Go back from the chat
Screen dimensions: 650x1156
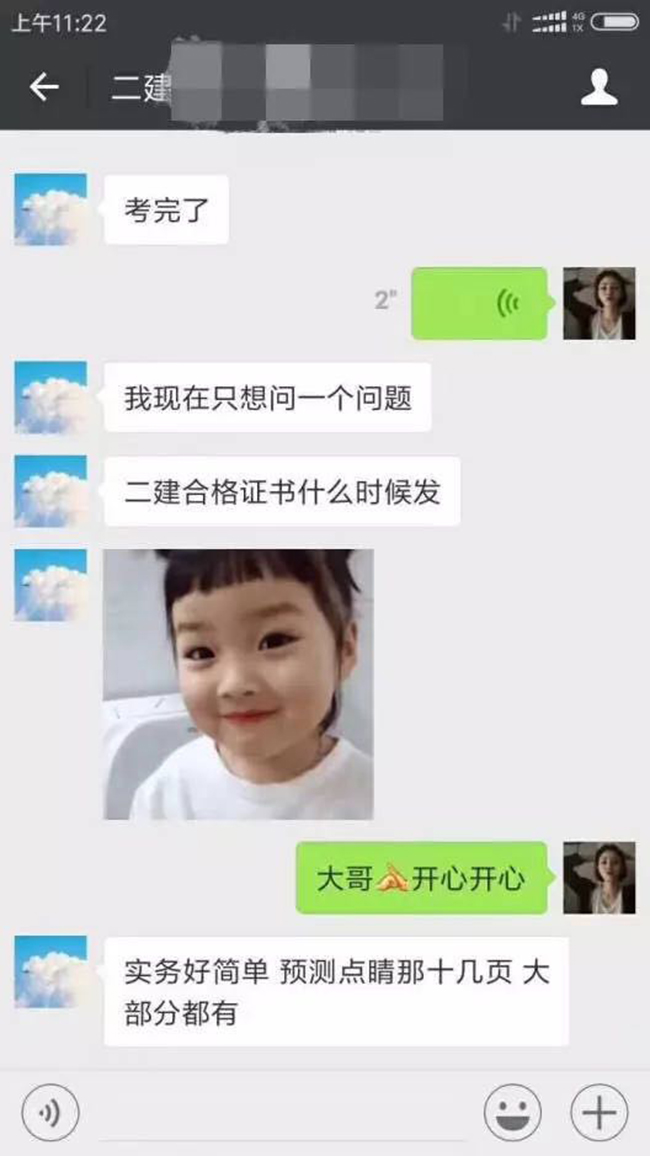coord(44,88)
